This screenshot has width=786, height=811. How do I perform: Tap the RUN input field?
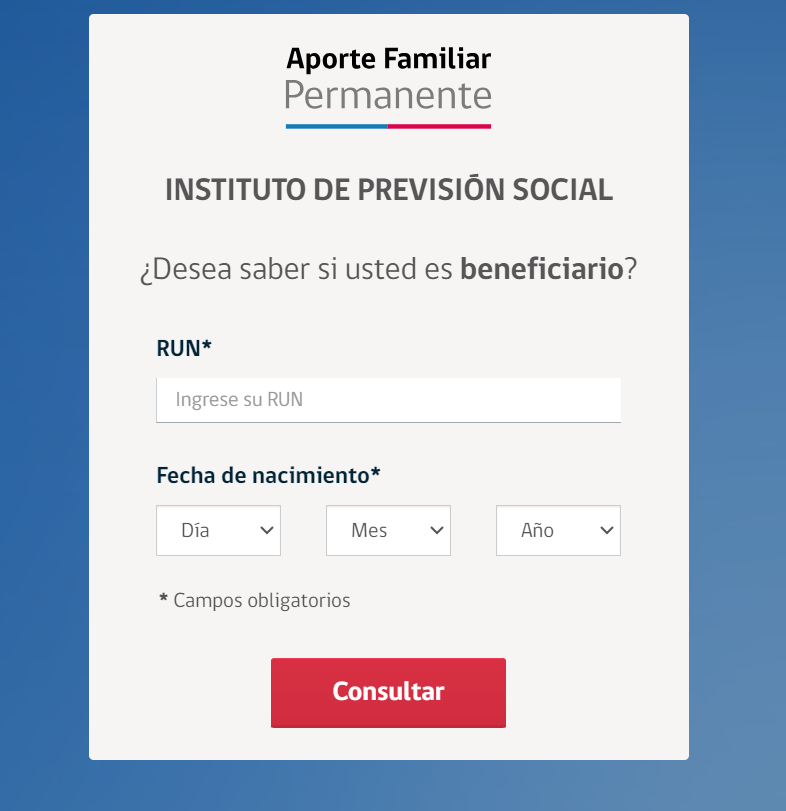pyautogui.click(x=388, y=400)
